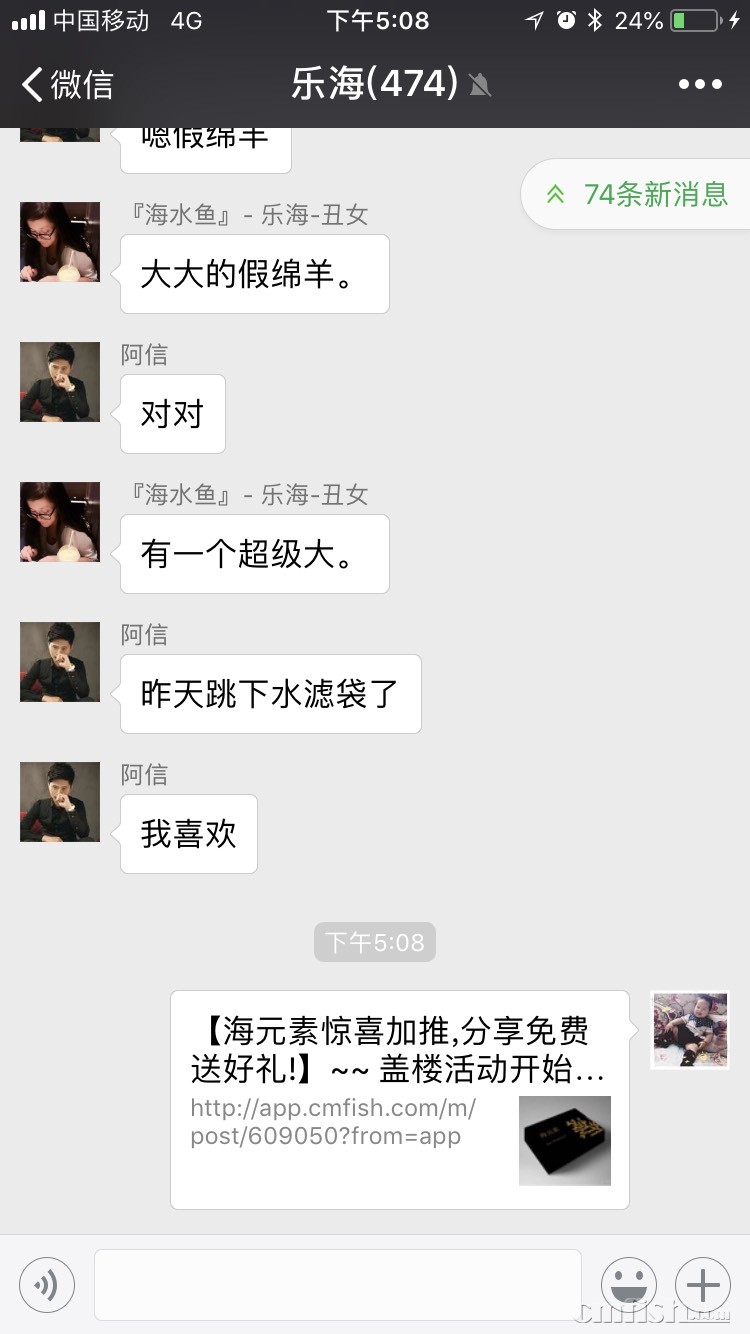
Task: Tap 阿信's profile avatar
Action: [59, 381]
